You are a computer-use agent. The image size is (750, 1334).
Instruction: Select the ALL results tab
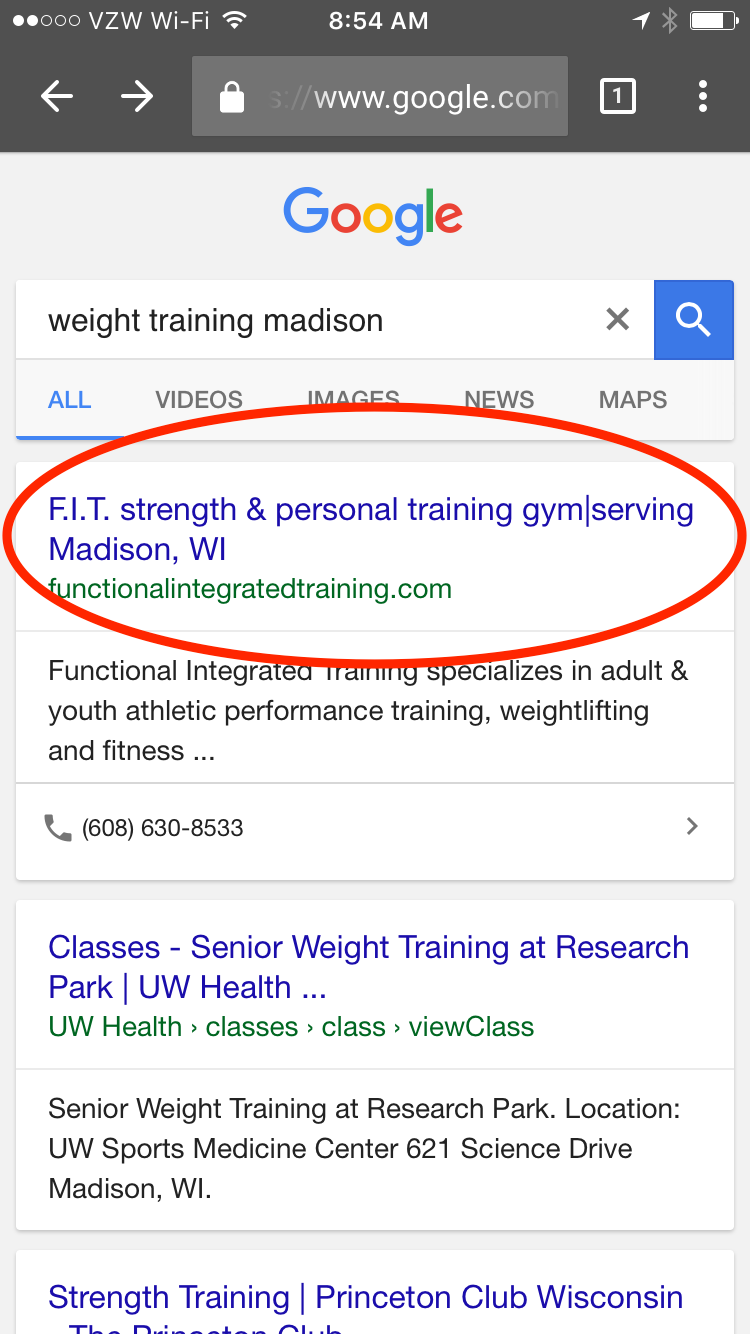[70, 400]
